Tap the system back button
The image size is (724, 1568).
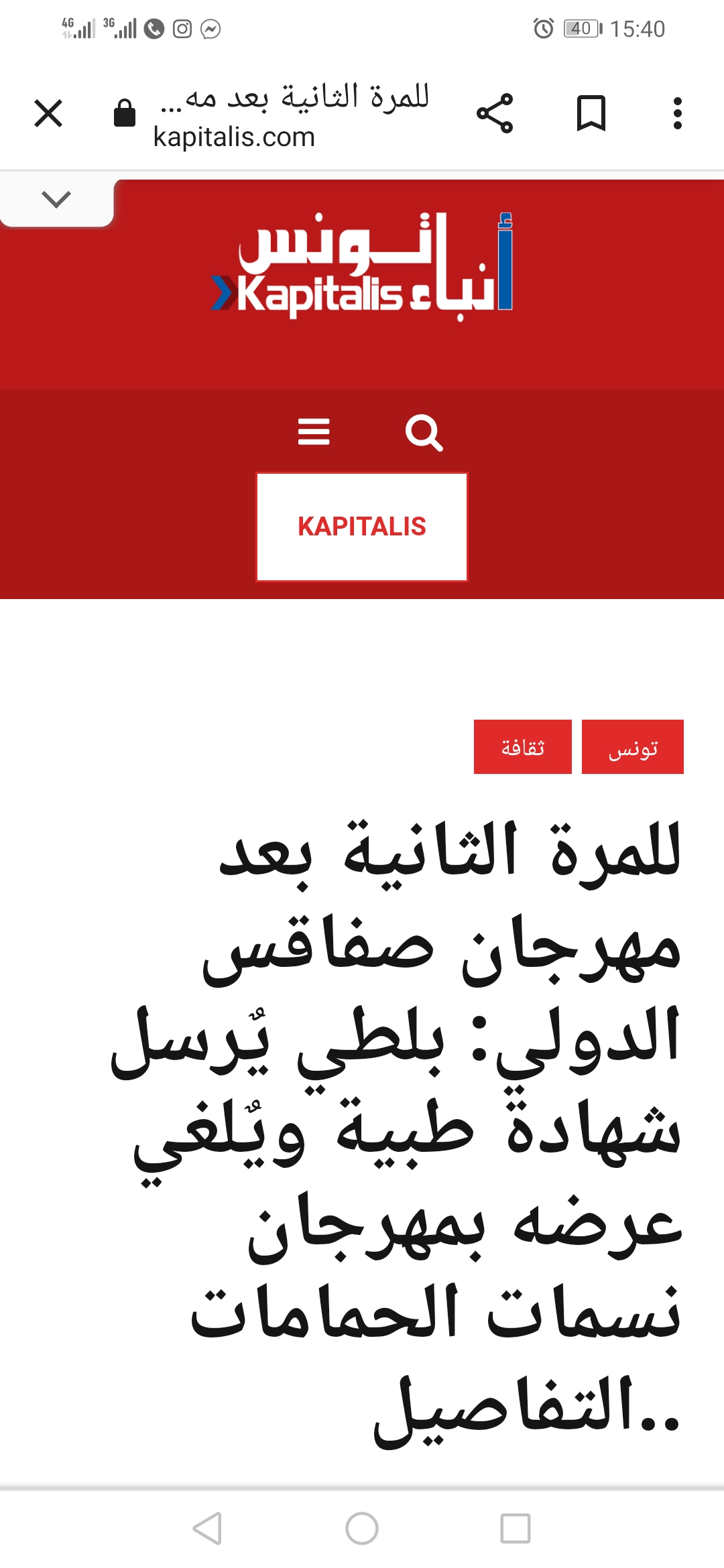coord(207,1528)
